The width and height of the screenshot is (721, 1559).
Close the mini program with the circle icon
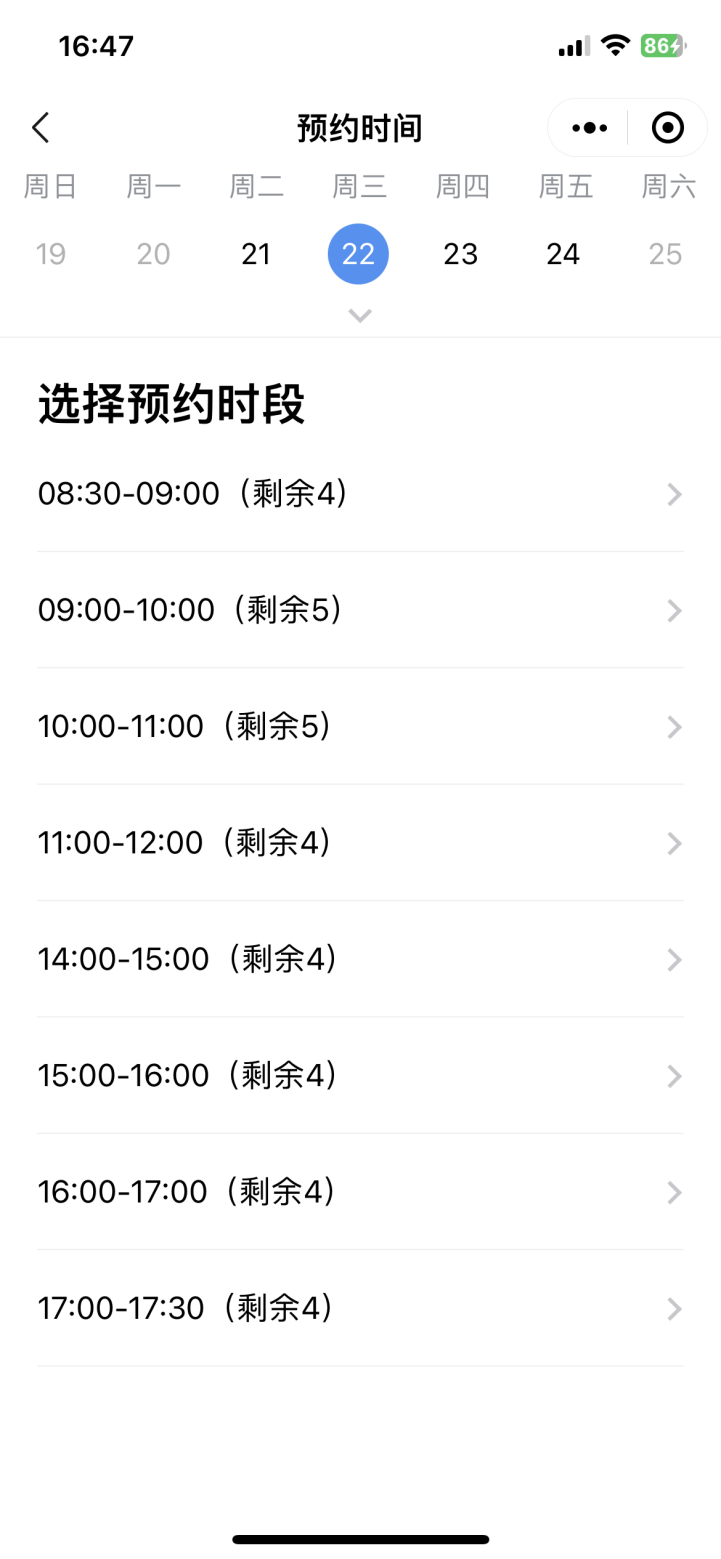click(x=667, y=128)
